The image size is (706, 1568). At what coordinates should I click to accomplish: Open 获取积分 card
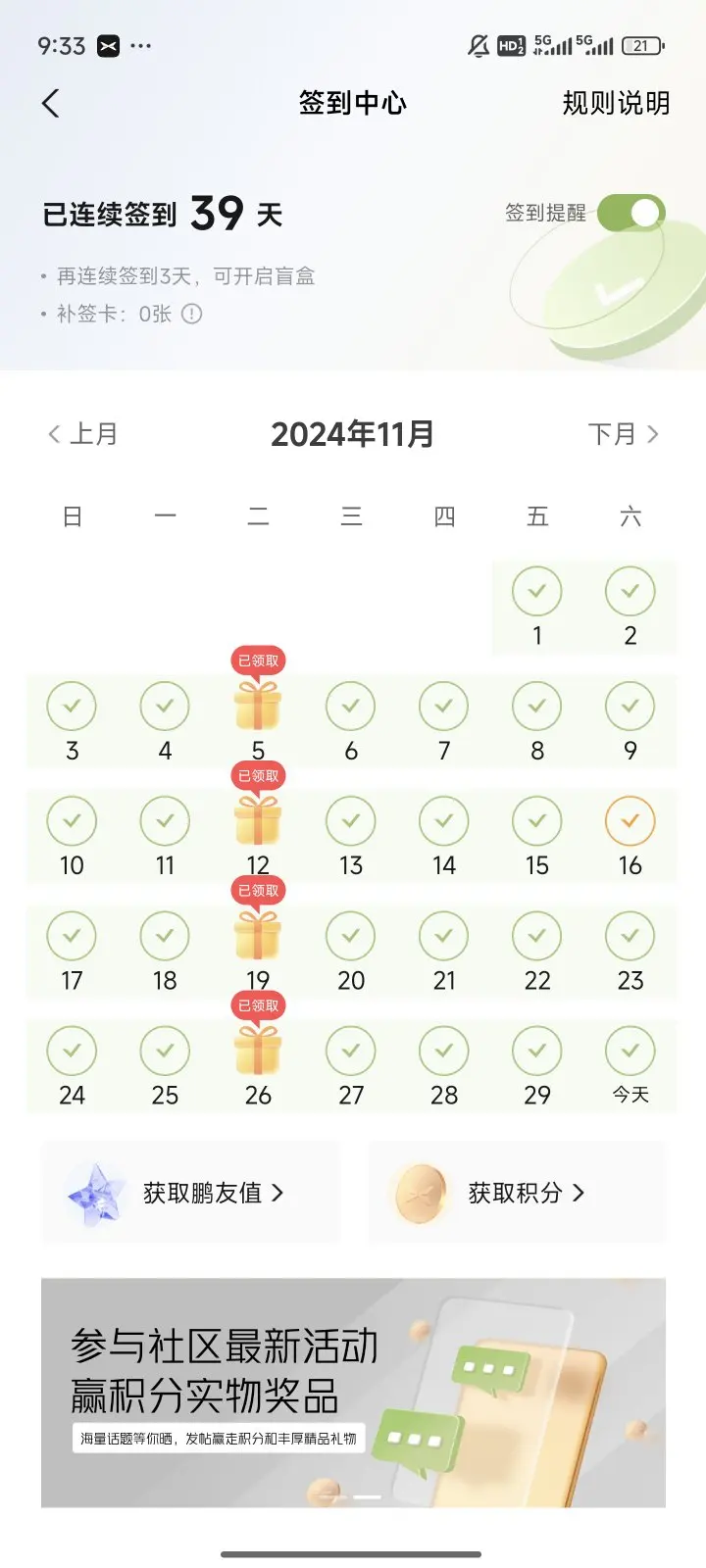point(517,1193)
